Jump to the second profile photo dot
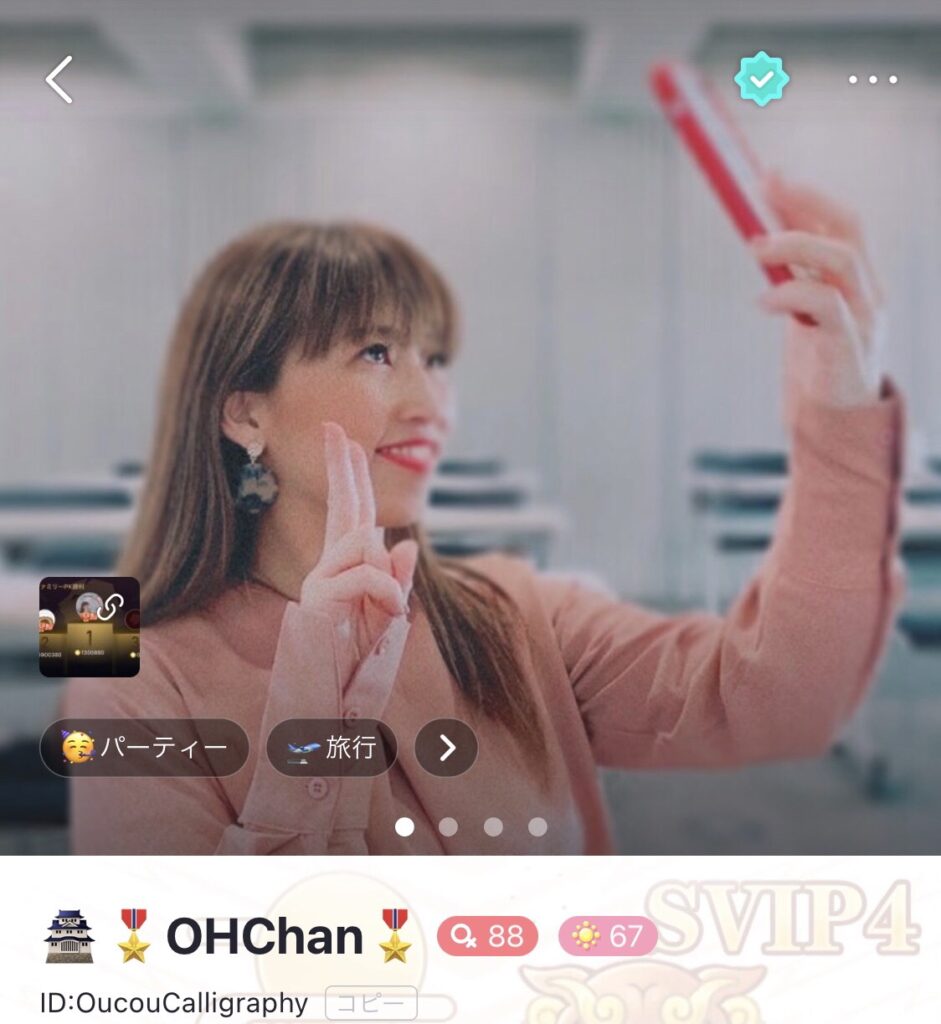Viewport: 941px width, 1024px height. pyautogui.click(x=448, y=827)
